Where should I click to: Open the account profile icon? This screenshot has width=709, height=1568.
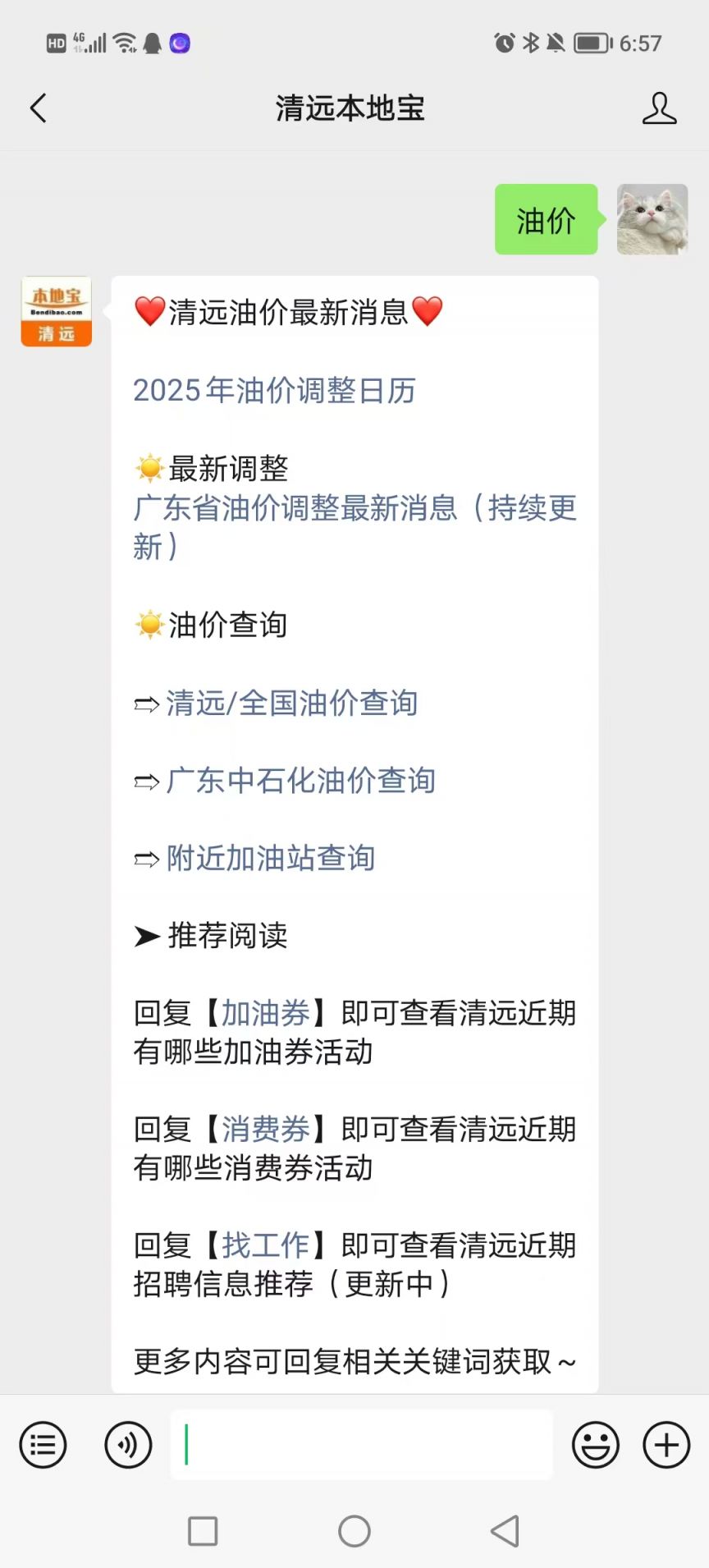click(x=659, y=108)
